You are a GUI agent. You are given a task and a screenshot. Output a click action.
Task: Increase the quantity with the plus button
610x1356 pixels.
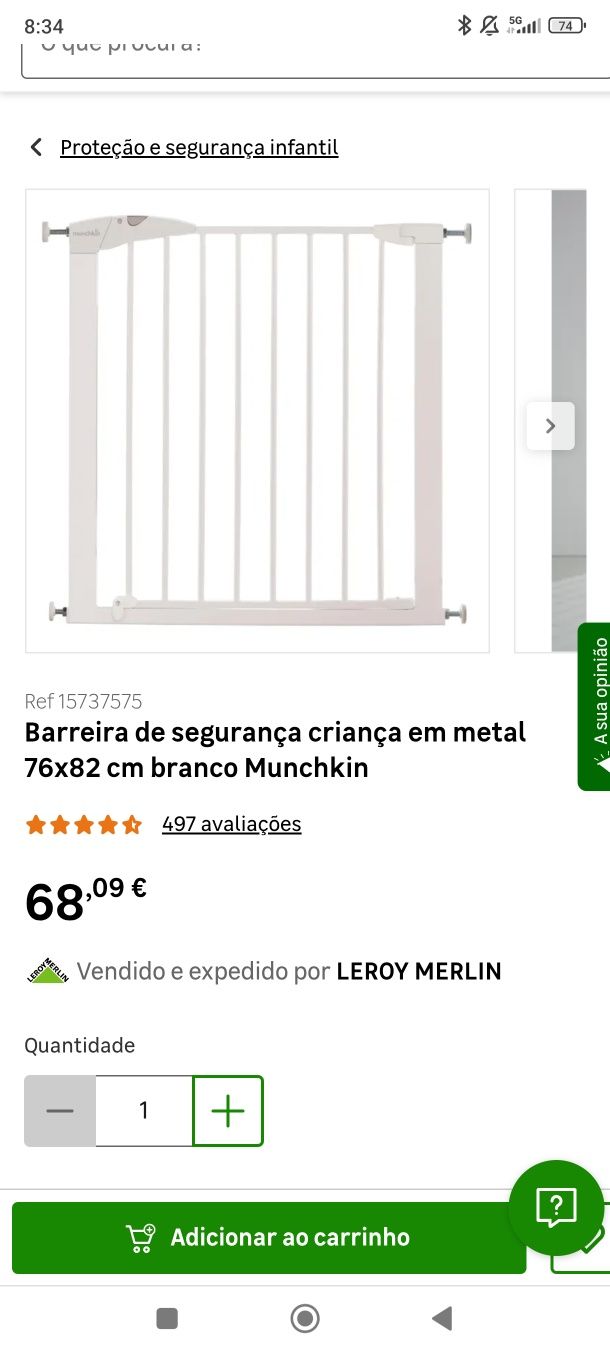228,1111
